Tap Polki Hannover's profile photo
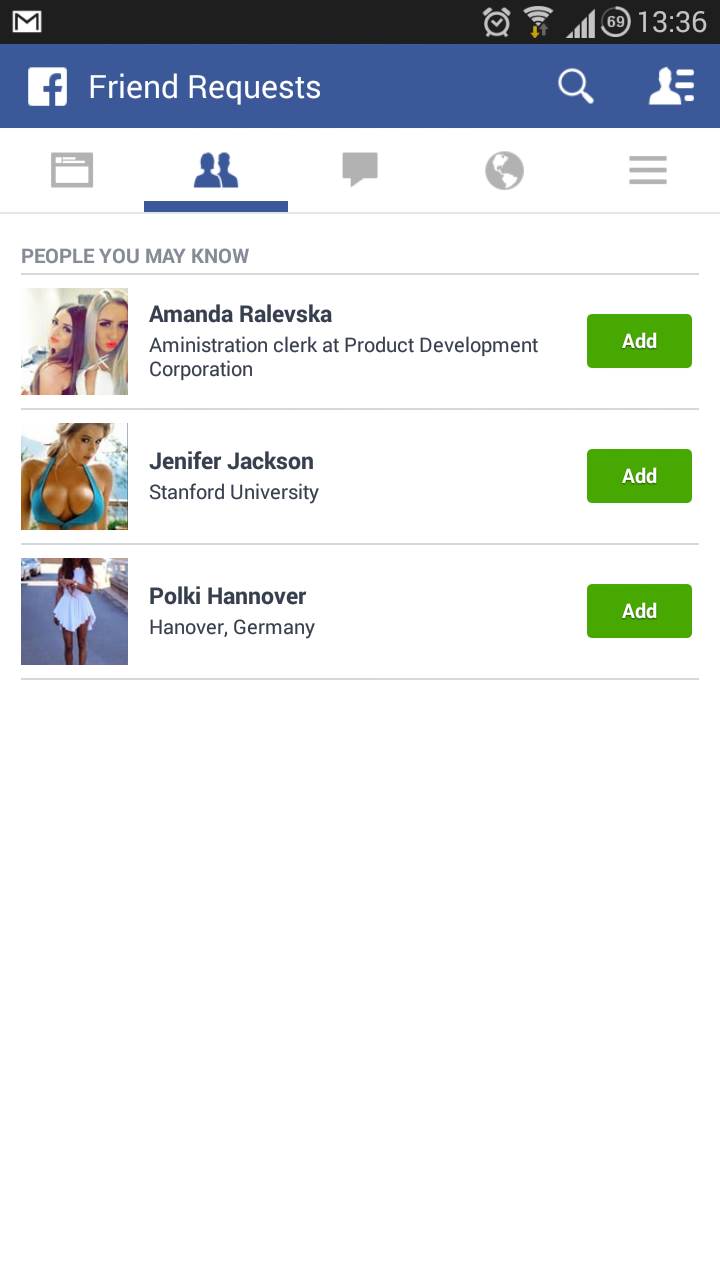Viewport: 720px width, 1280px height. [x=74, y=611]
